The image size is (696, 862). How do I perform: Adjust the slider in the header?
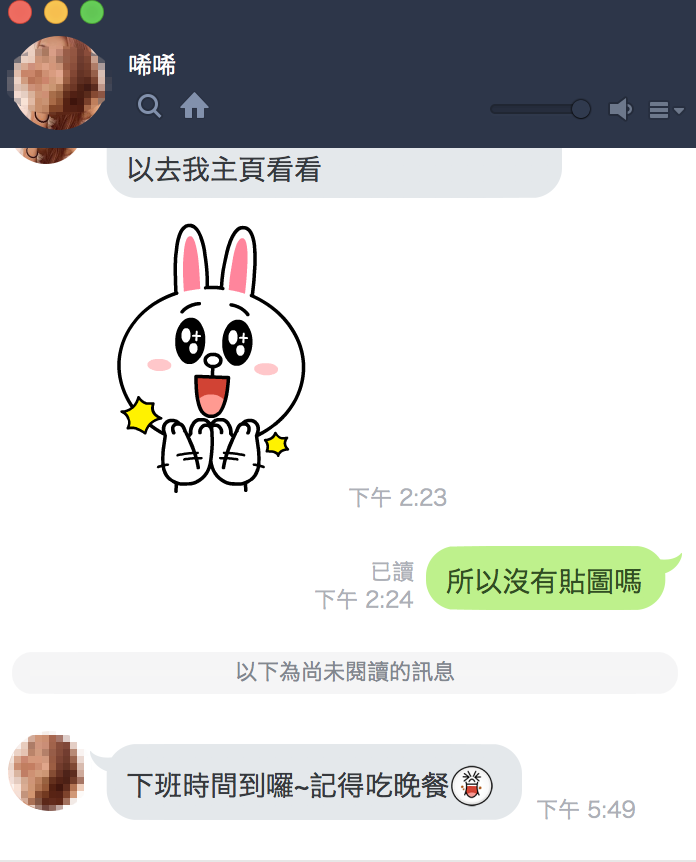(x=580, y=109)
